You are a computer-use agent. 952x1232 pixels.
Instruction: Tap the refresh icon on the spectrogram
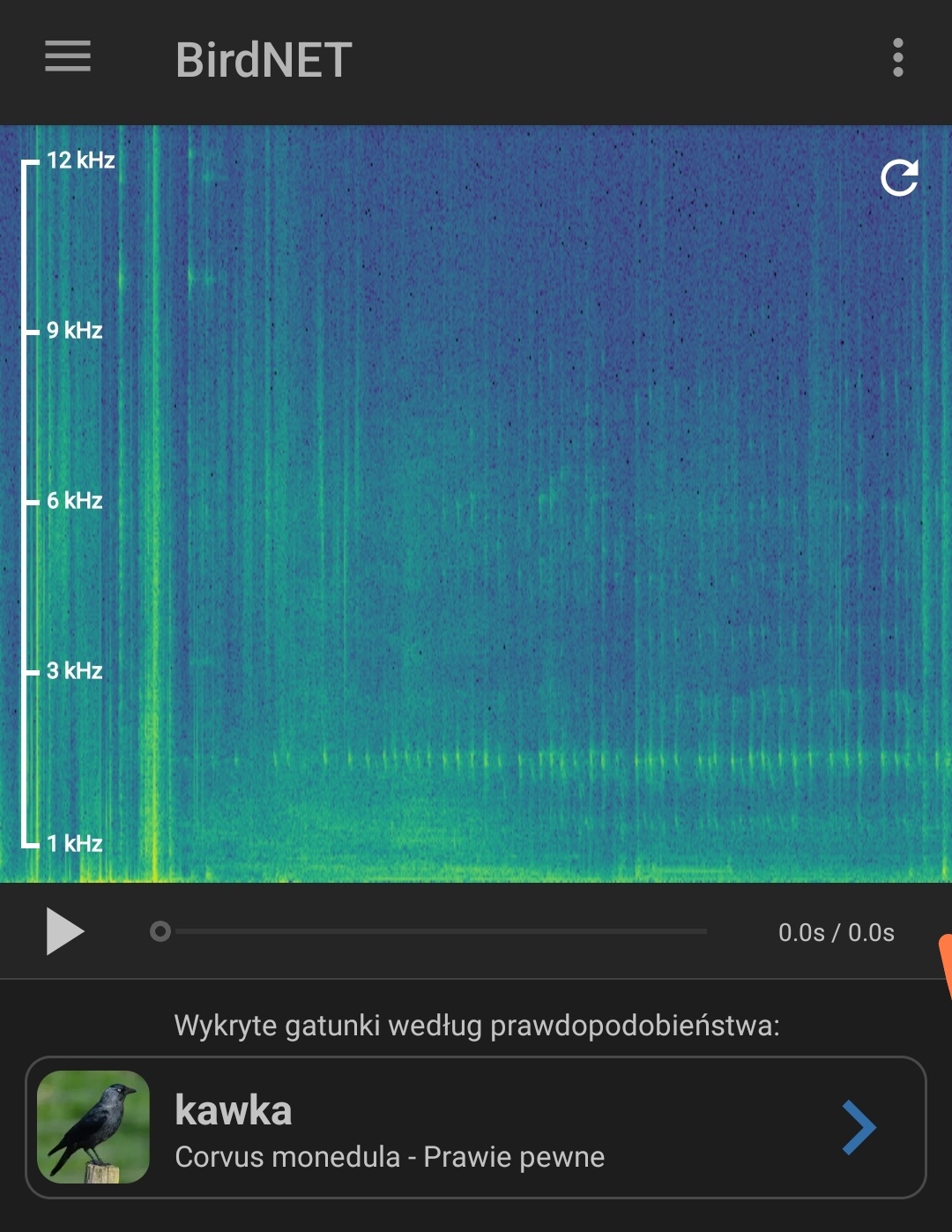tap(899, 177)
